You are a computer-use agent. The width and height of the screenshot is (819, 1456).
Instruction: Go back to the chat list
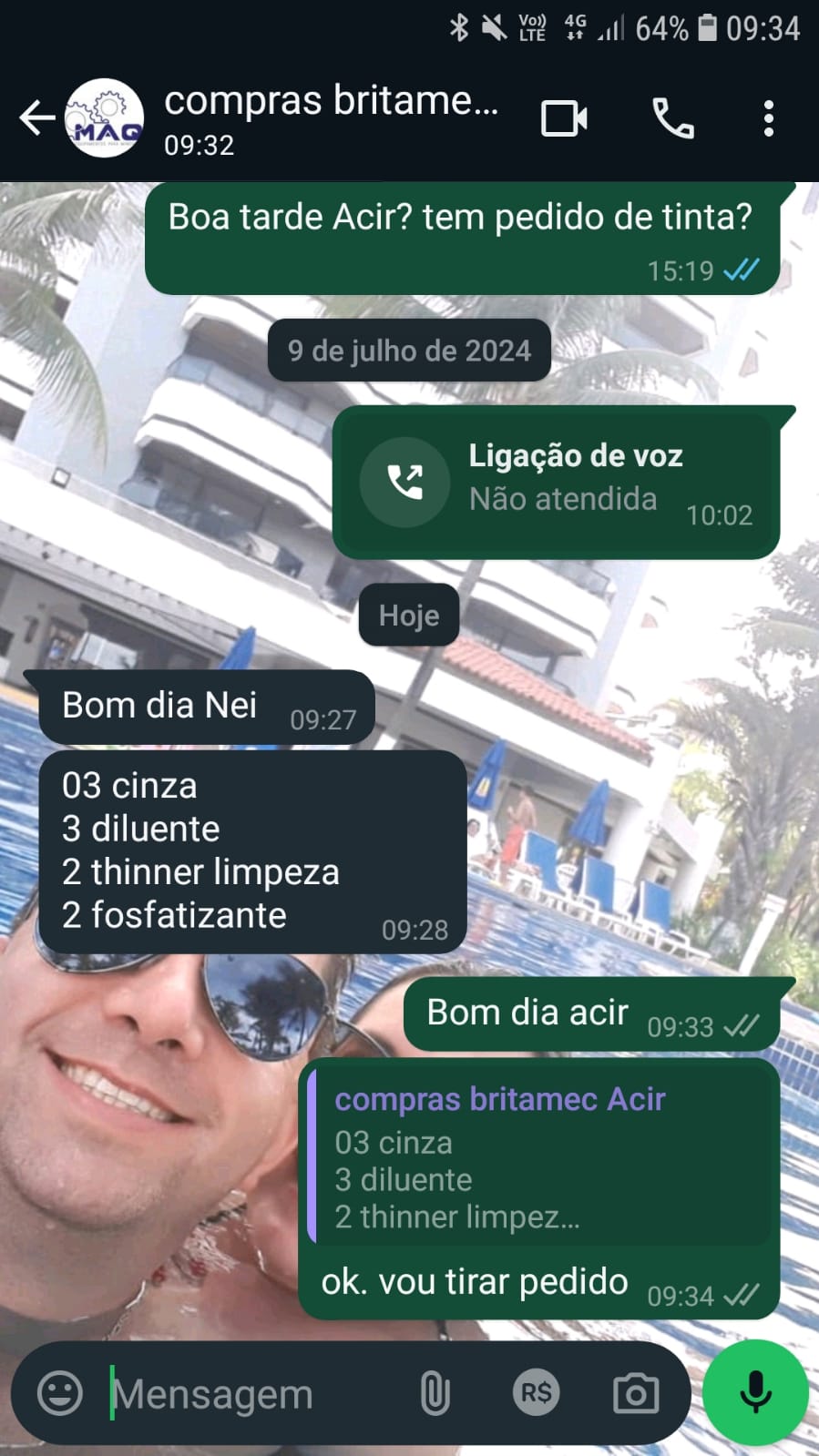36,118
